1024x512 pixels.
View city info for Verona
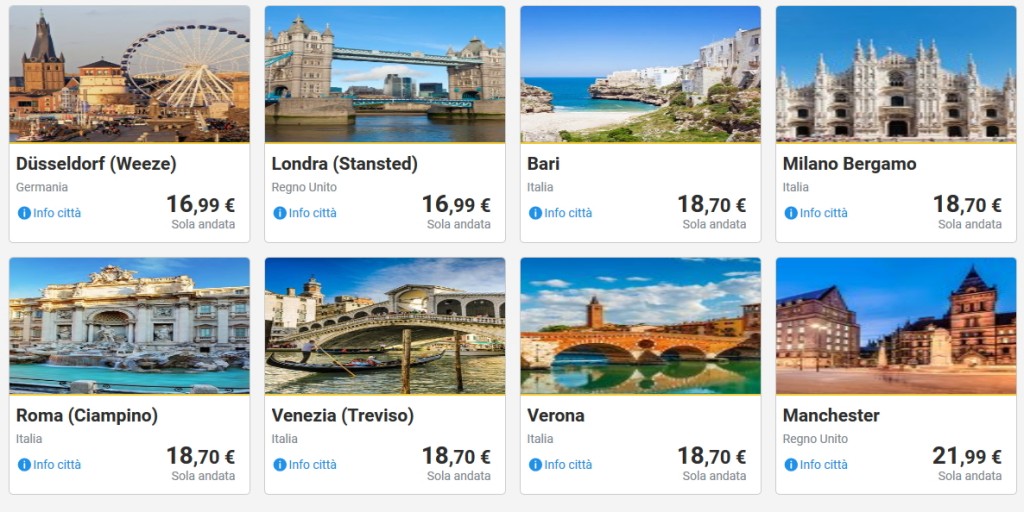pyautogui.click(x=561, y=465)
